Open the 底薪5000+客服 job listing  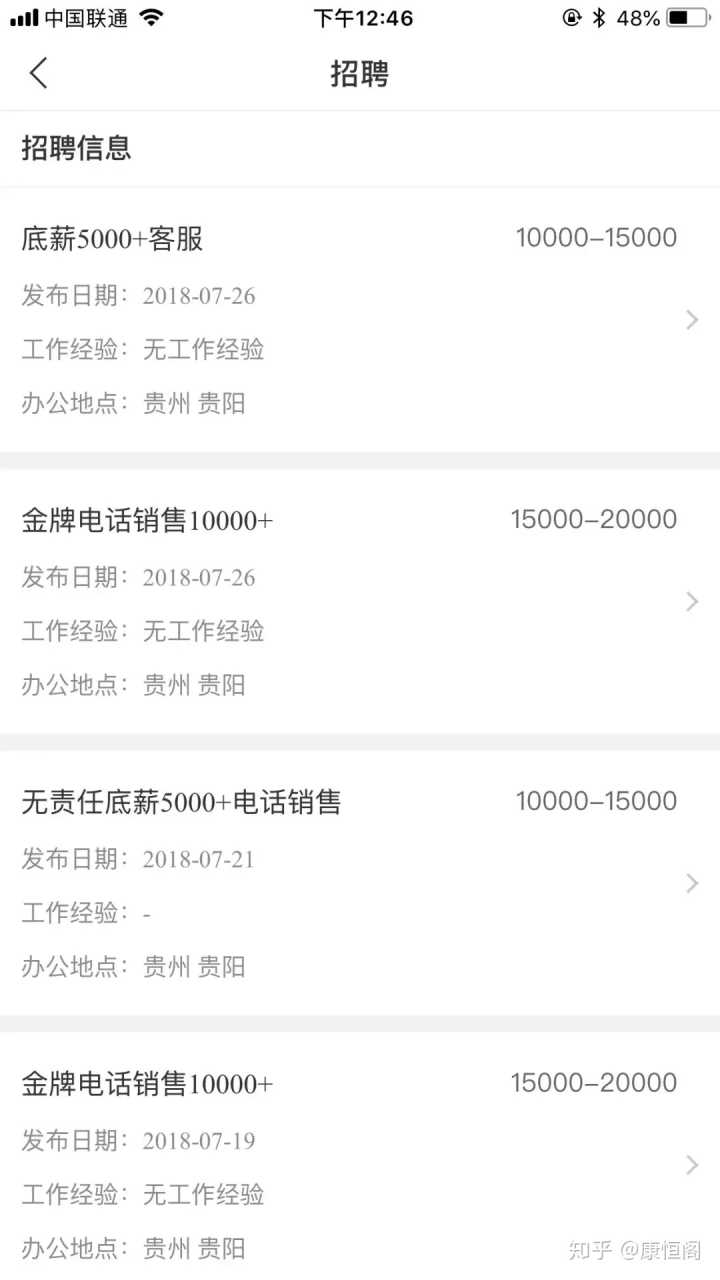coord(360,320)
